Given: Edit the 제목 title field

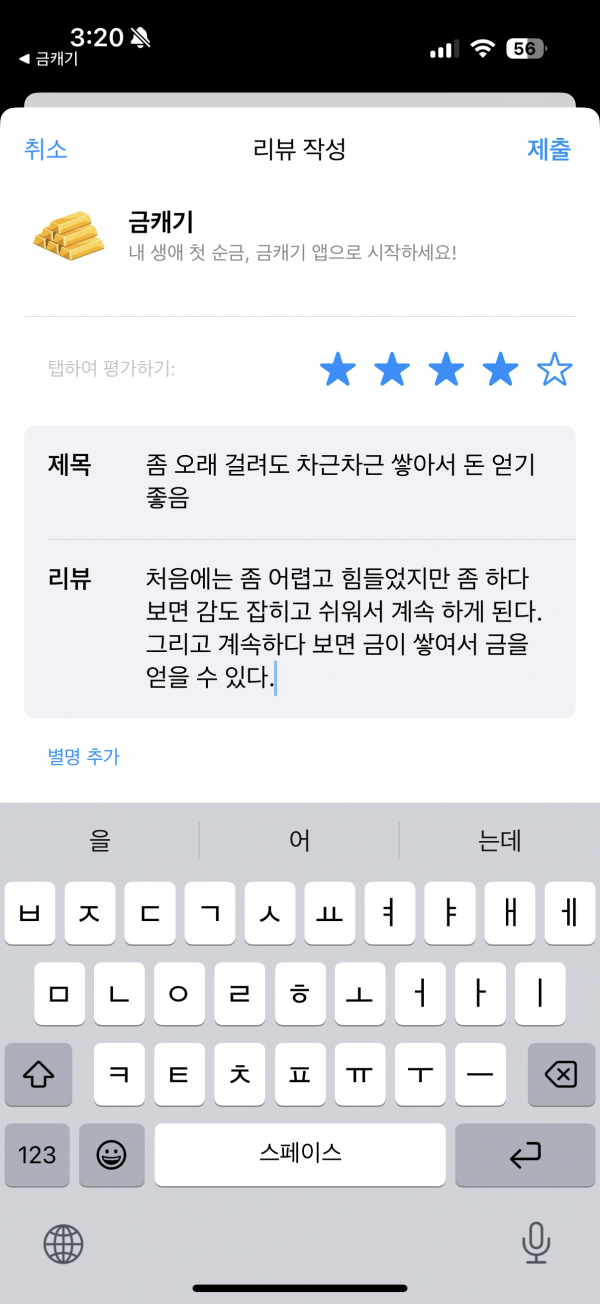Looking at the screenshot, I should 300,482.
